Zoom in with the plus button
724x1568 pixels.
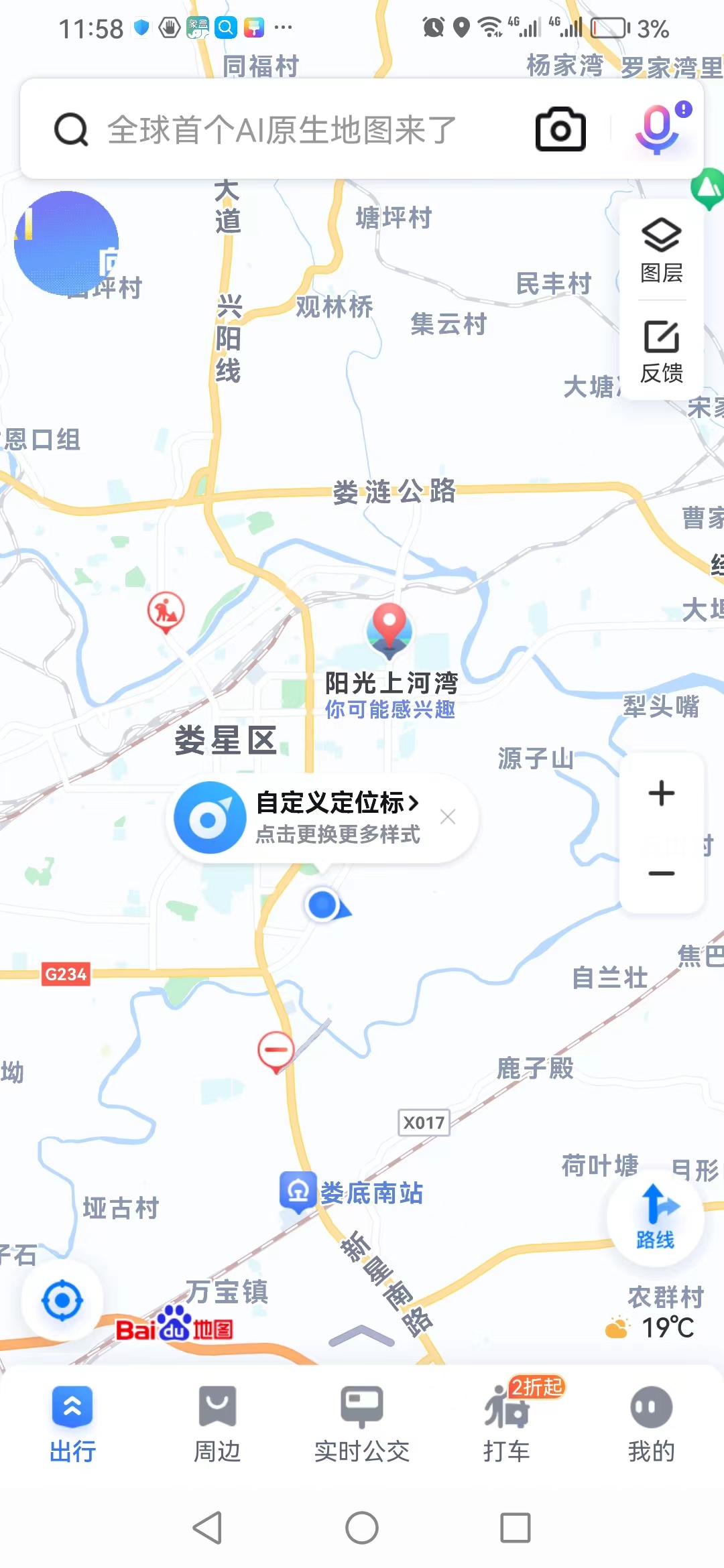(x=662, y=793)
